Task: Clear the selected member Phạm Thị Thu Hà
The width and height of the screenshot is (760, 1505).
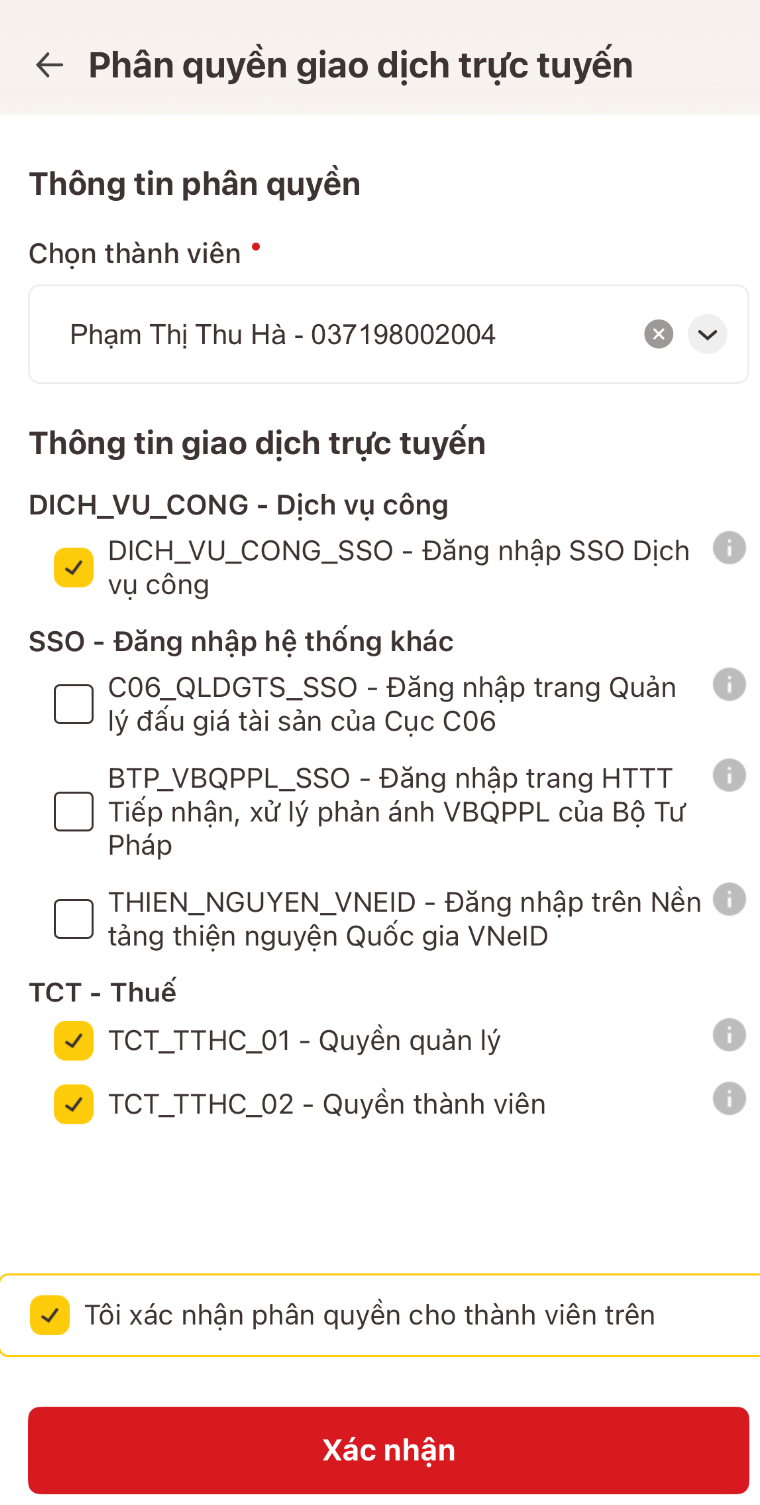Action: pos(658,334)
